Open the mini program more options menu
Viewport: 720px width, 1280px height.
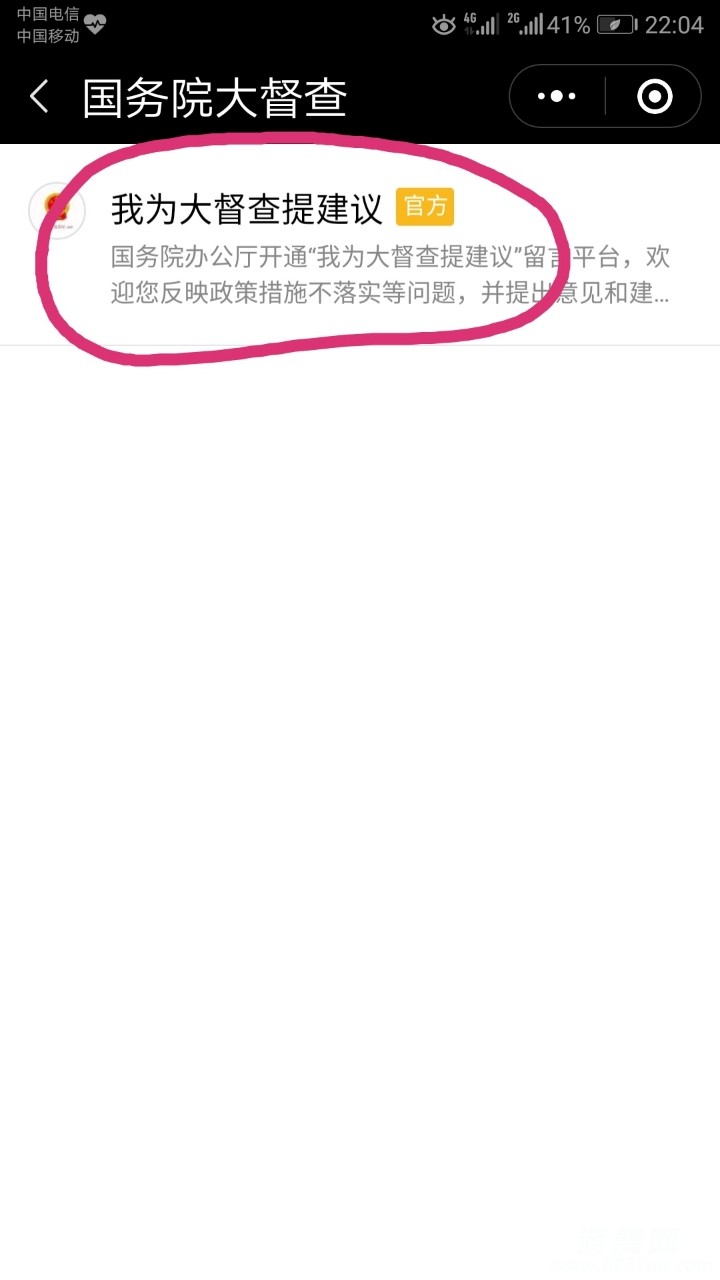click(x=557, y=97)
